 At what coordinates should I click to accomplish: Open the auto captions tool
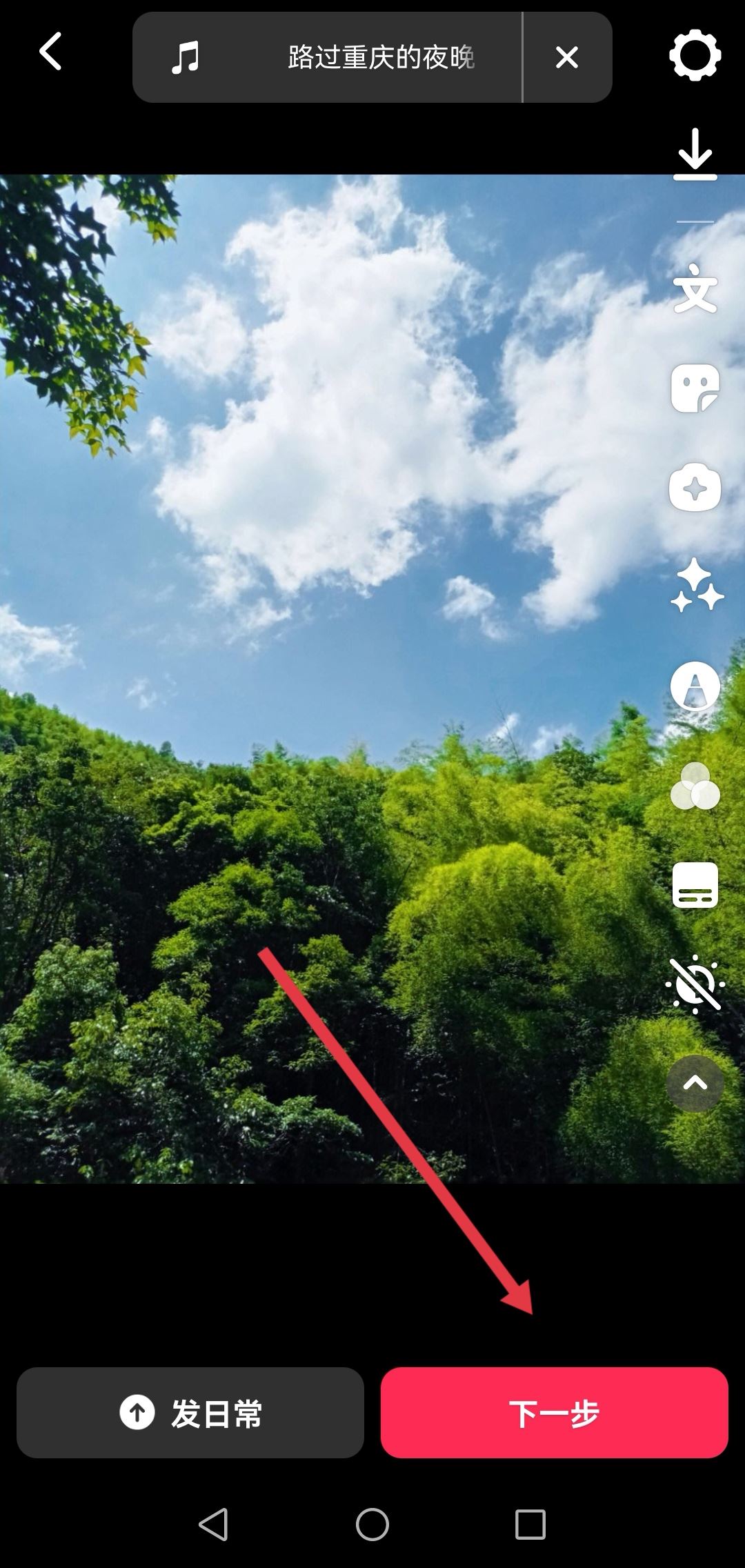click(695, 885)
